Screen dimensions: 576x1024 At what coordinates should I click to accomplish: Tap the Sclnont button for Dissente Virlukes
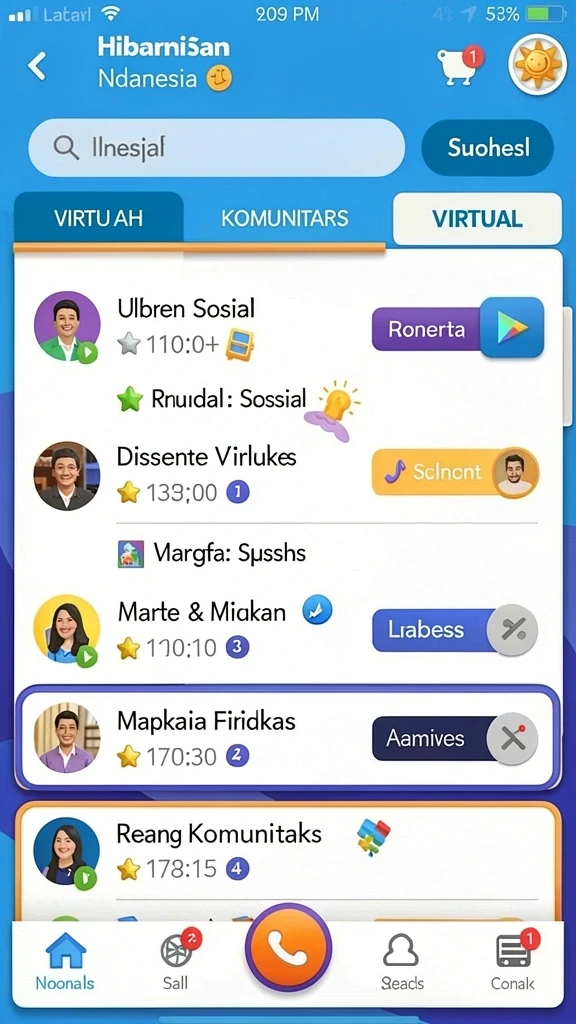coord(455,472)
